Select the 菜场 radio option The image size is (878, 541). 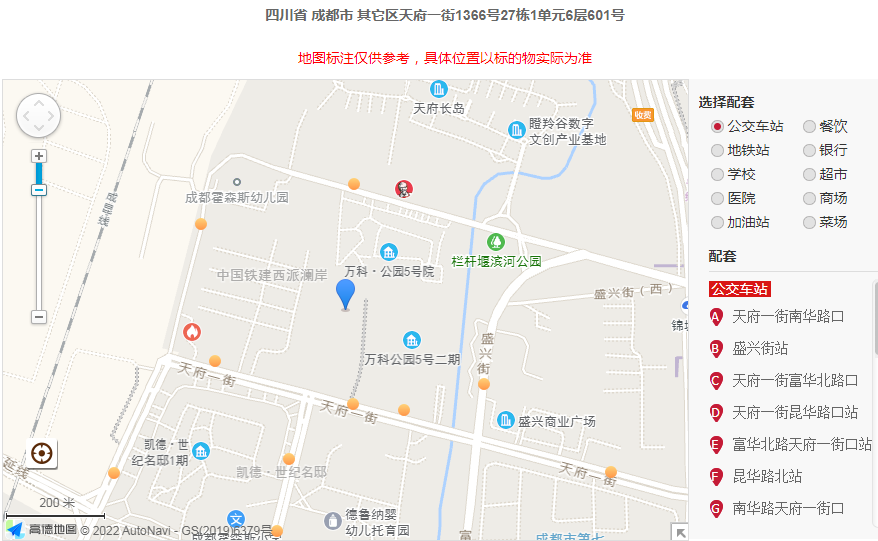(x=810, y=223)
